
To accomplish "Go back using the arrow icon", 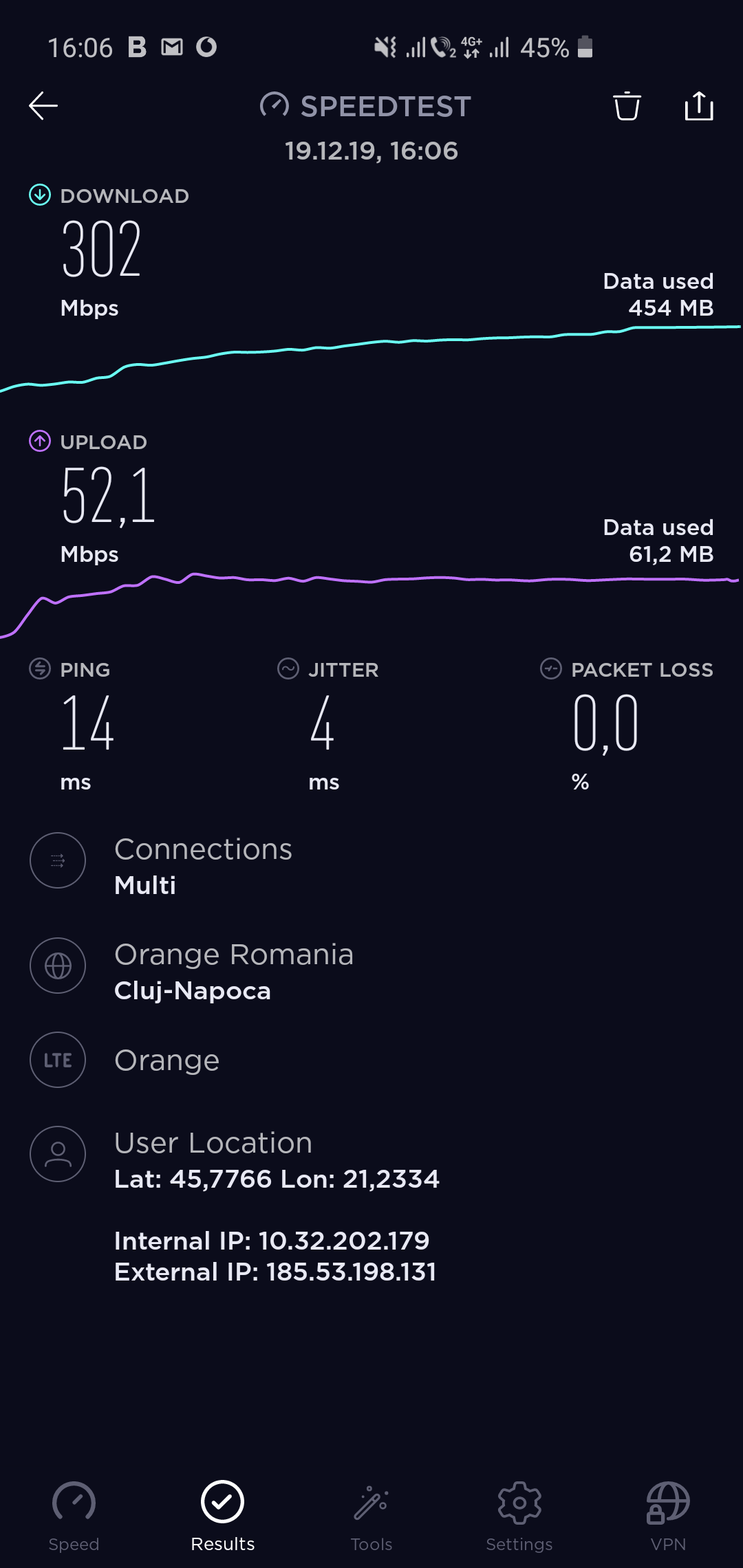I will point(43,106).
